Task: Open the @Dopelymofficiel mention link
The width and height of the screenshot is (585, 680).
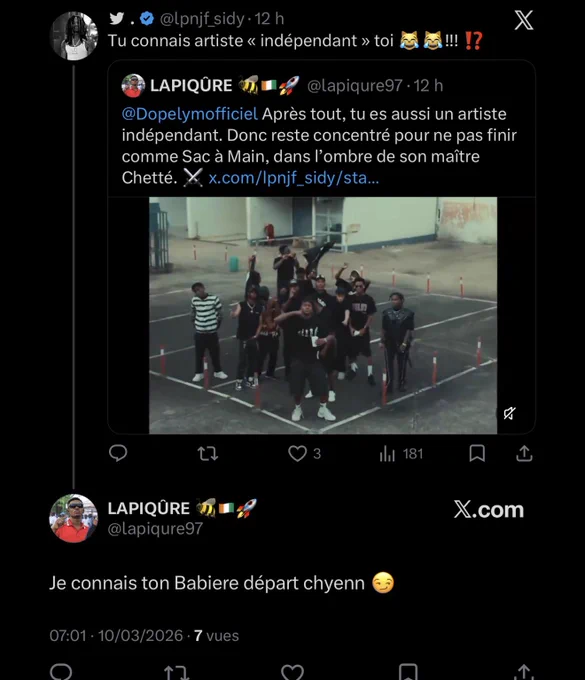Action: point(190,114)
